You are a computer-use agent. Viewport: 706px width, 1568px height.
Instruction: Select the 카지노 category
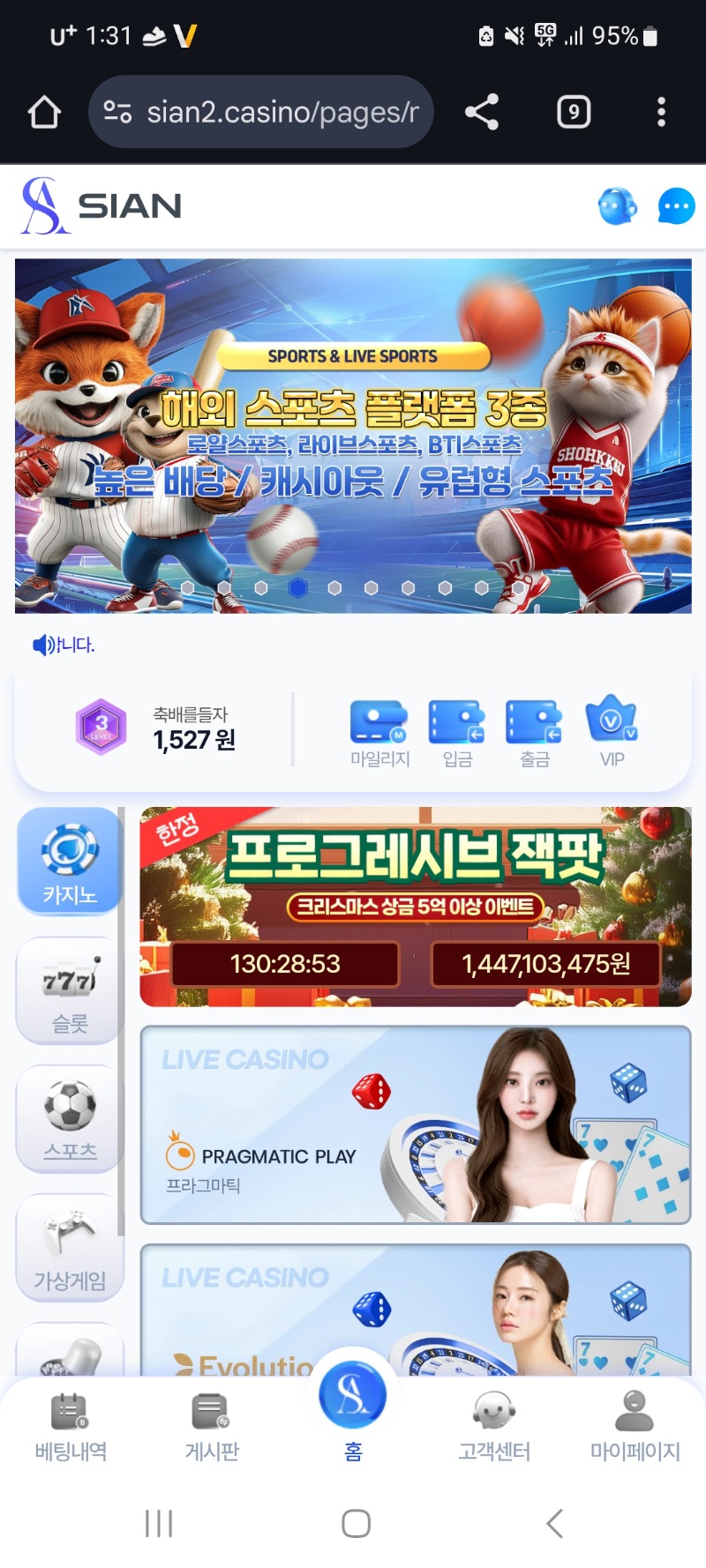[x=70, y=862]
